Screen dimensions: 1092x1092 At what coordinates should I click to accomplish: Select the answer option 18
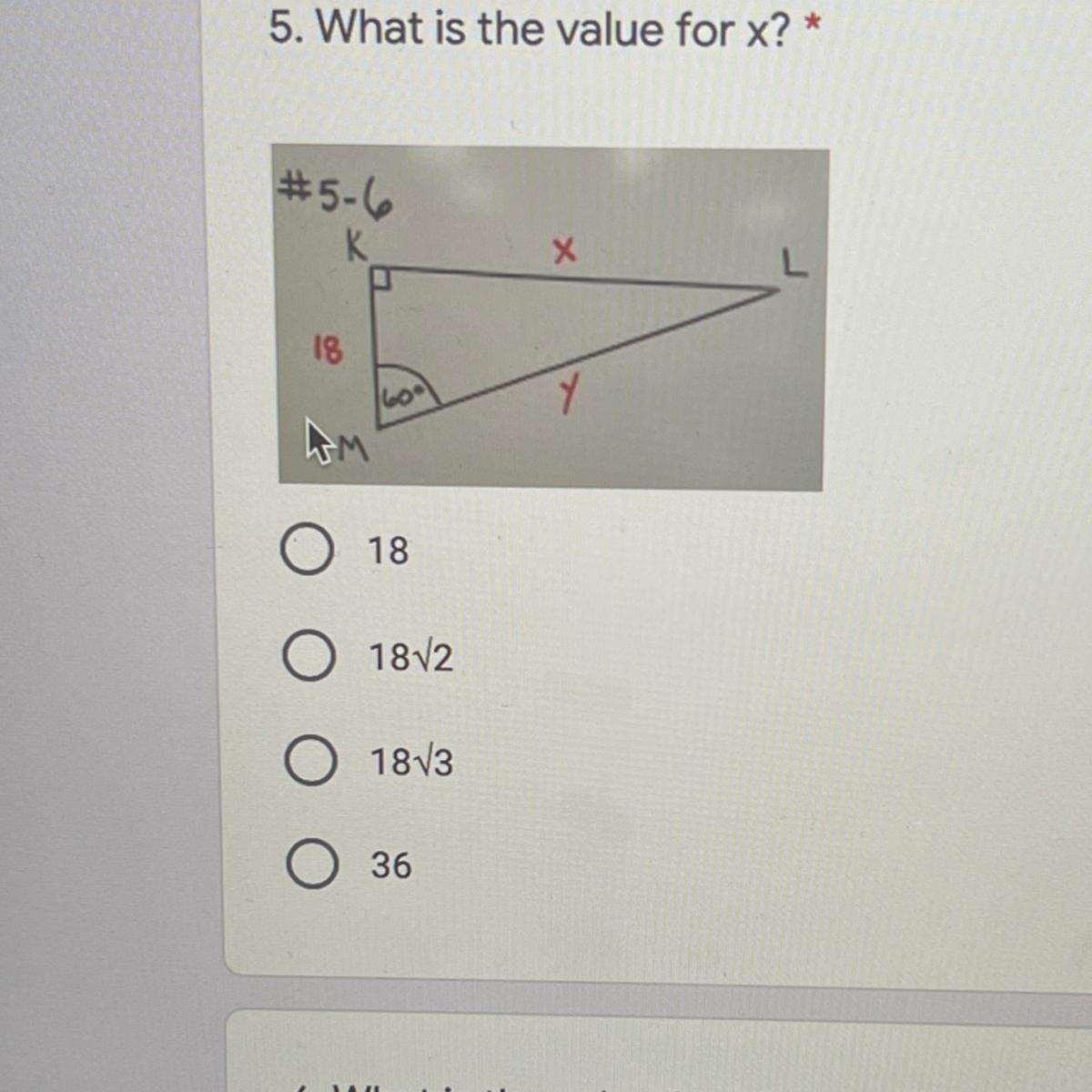[x=307, y=550]
